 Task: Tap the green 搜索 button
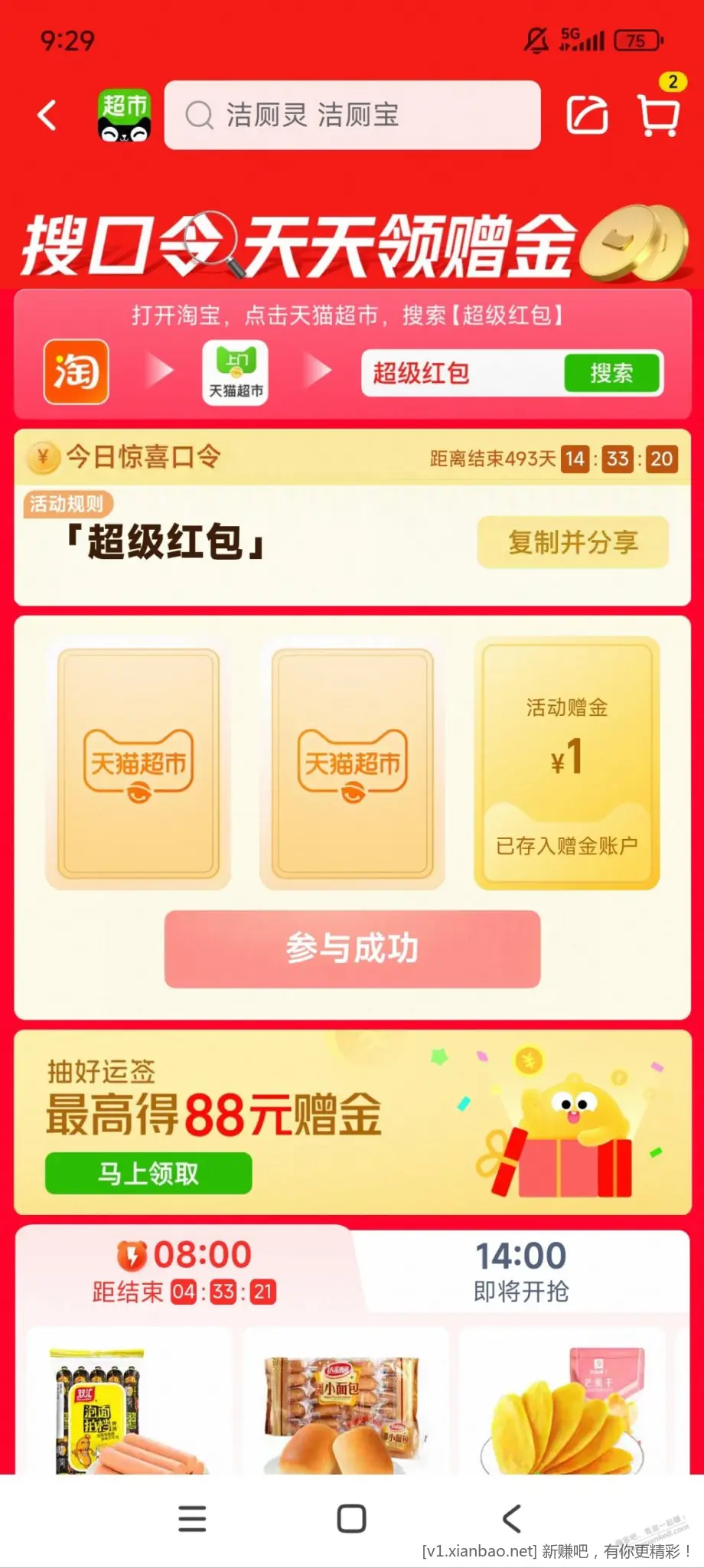[x=611, y=374]
